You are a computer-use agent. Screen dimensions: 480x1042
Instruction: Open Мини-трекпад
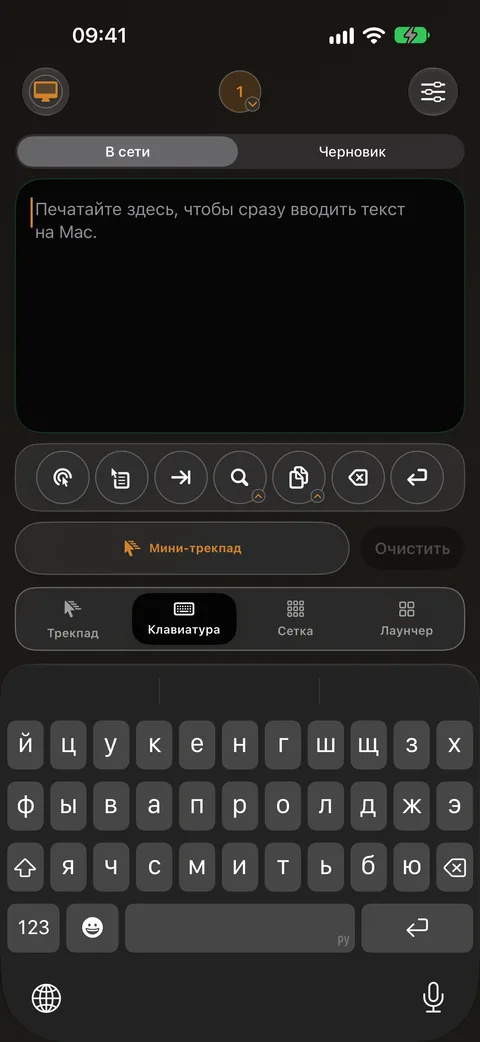(182, 548)
